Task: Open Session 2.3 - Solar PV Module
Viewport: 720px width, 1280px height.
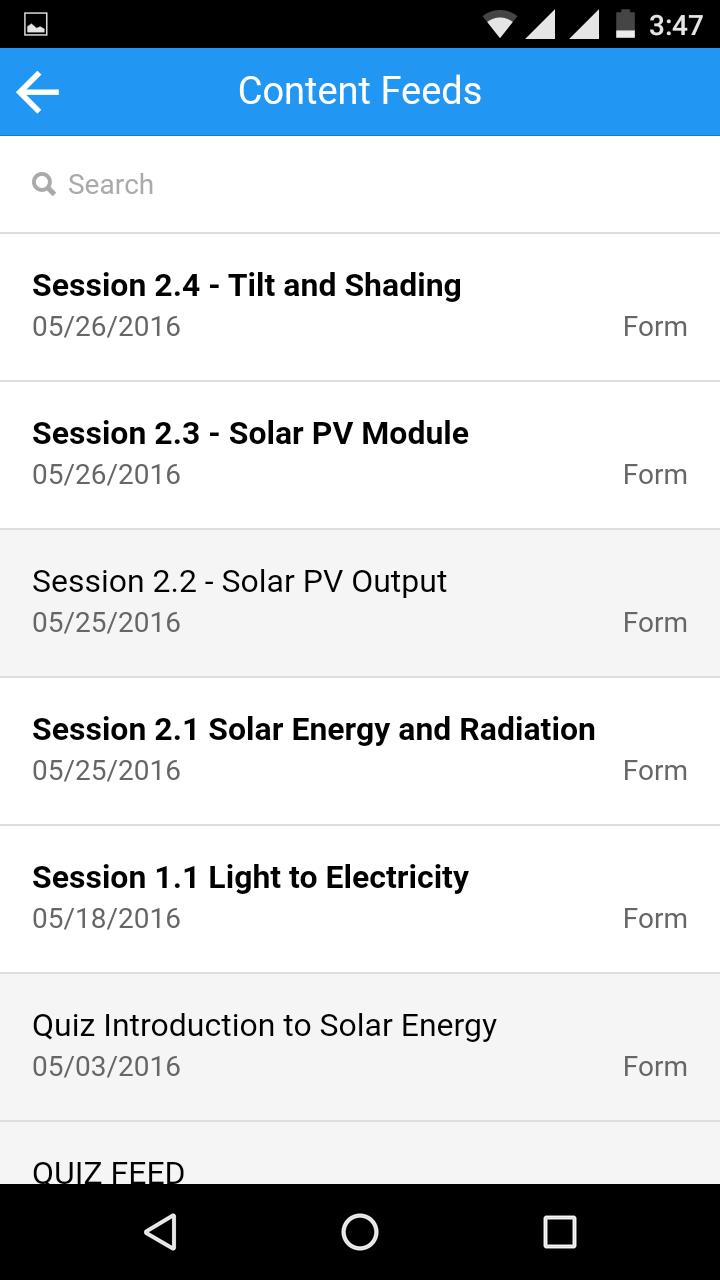Action: click(360, 455)
